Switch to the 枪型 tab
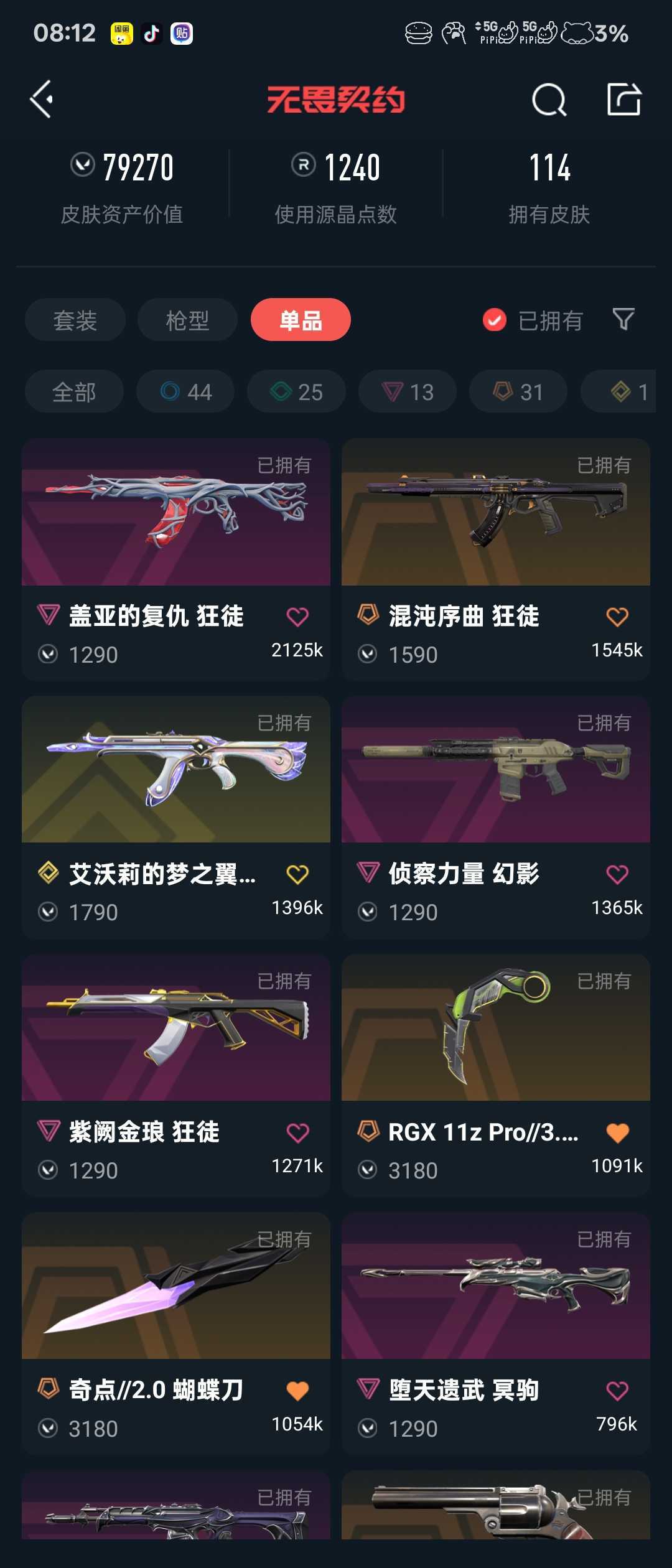 187,320
